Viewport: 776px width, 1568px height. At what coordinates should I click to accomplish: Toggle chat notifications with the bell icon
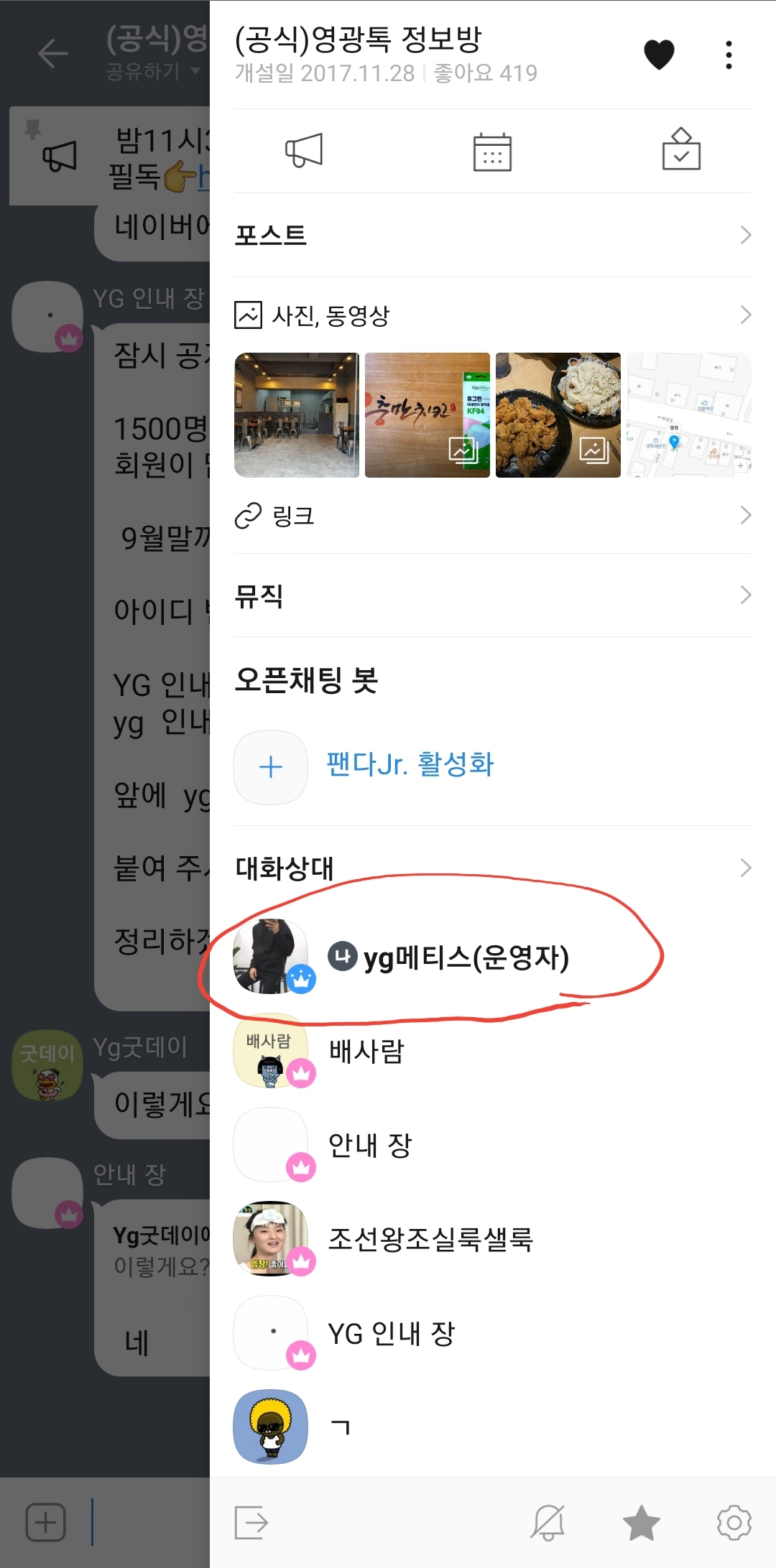click(548, 1522)
